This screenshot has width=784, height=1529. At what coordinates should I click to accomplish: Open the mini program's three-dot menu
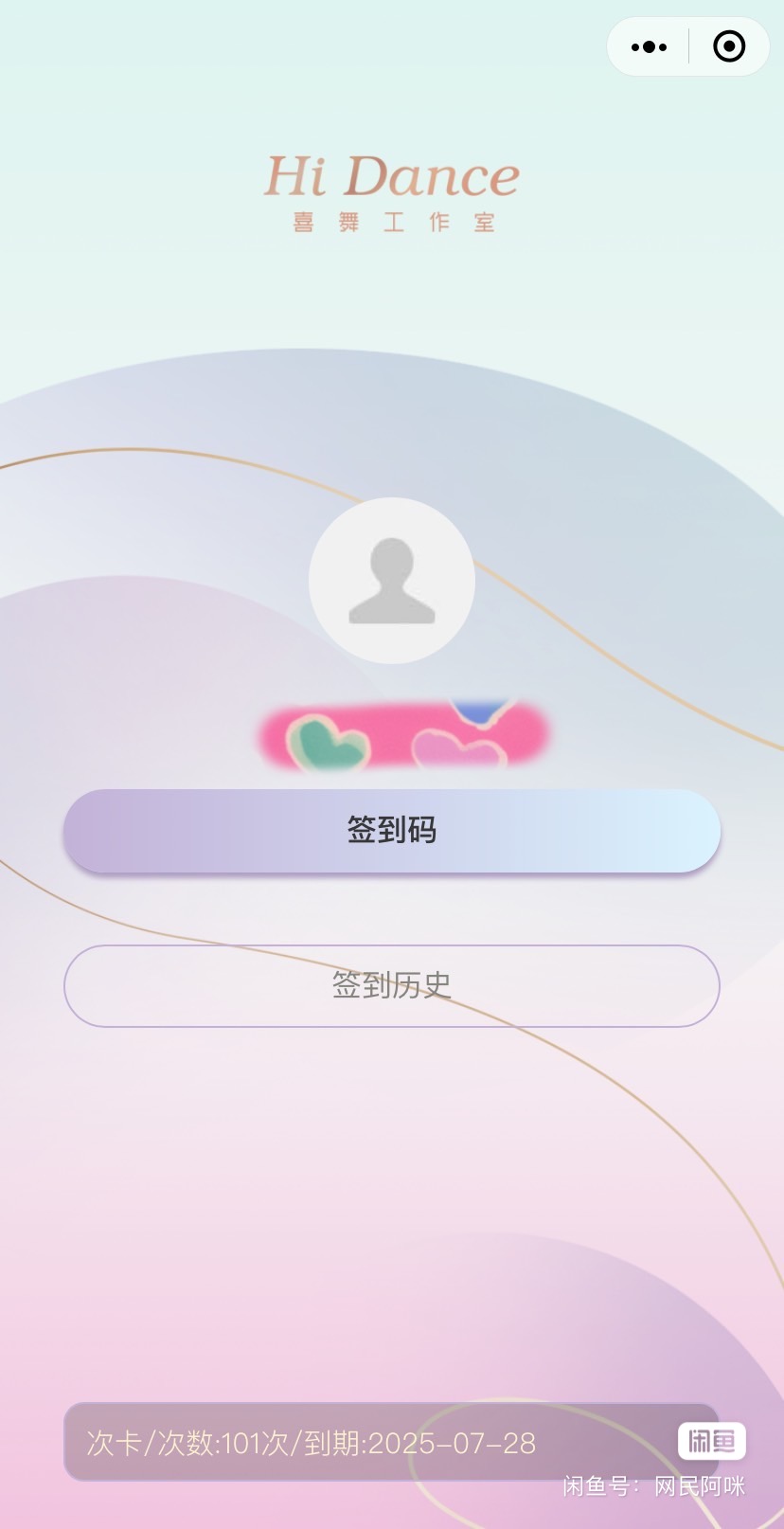[x=649, y=46]
